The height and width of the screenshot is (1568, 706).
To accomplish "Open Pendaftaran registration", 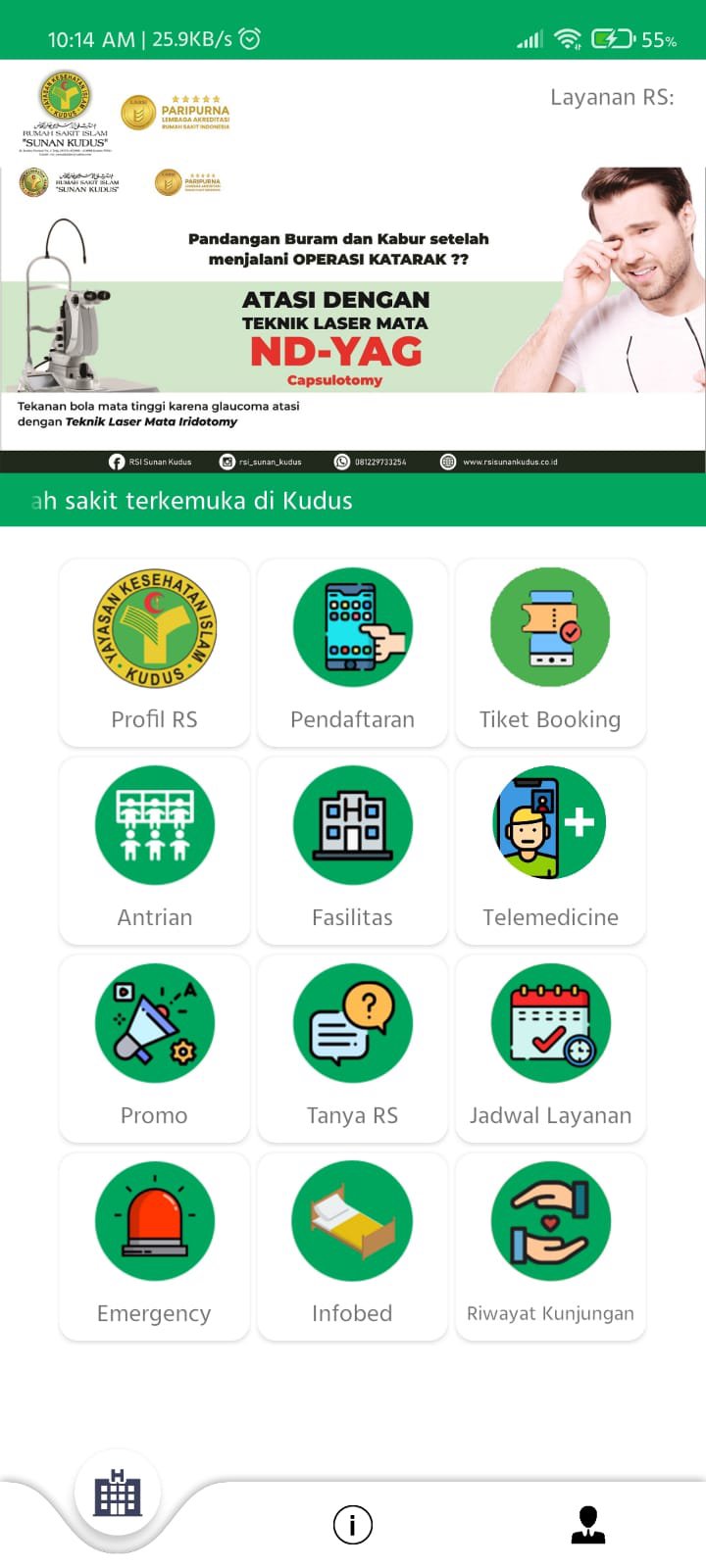I will [x=353, y=653].
